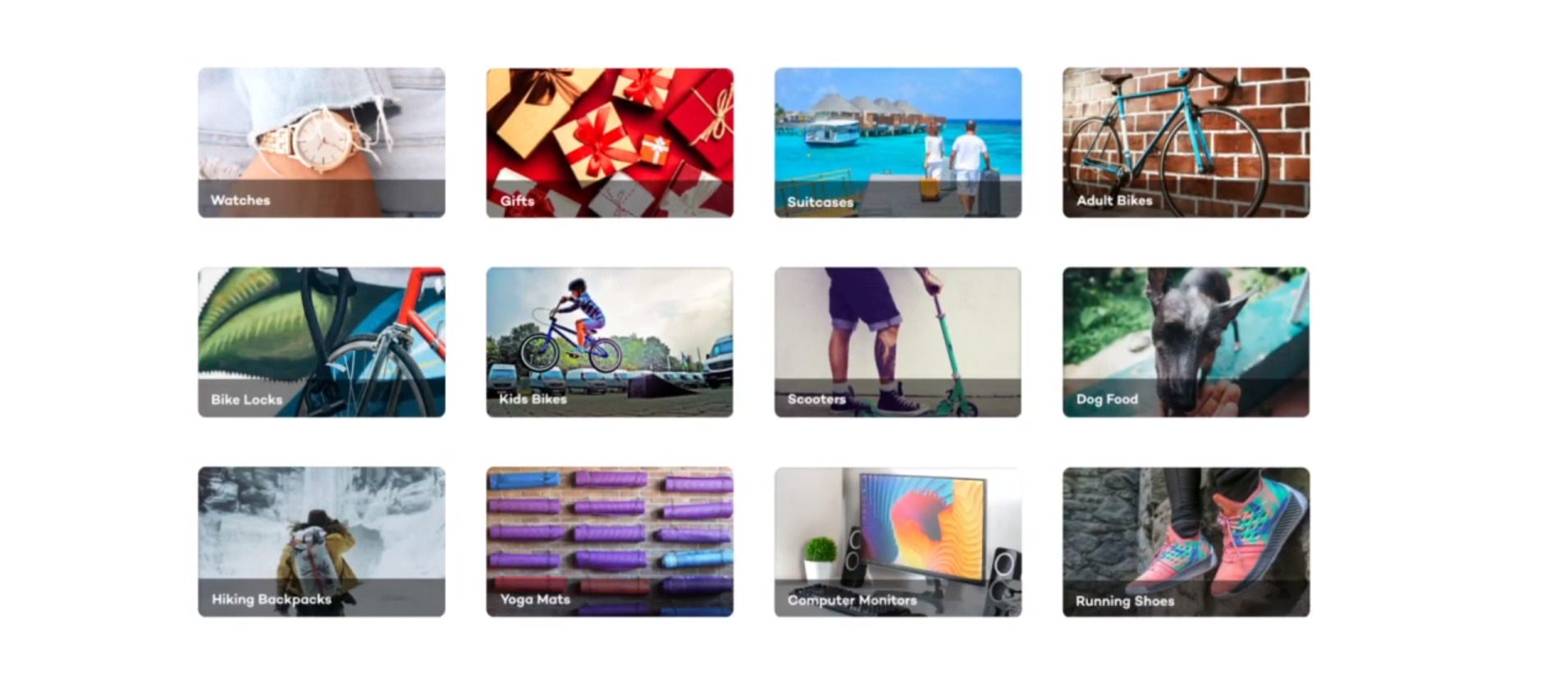View the Kids Bikes category
The image size is (1568, 687).
coord(609,341)
